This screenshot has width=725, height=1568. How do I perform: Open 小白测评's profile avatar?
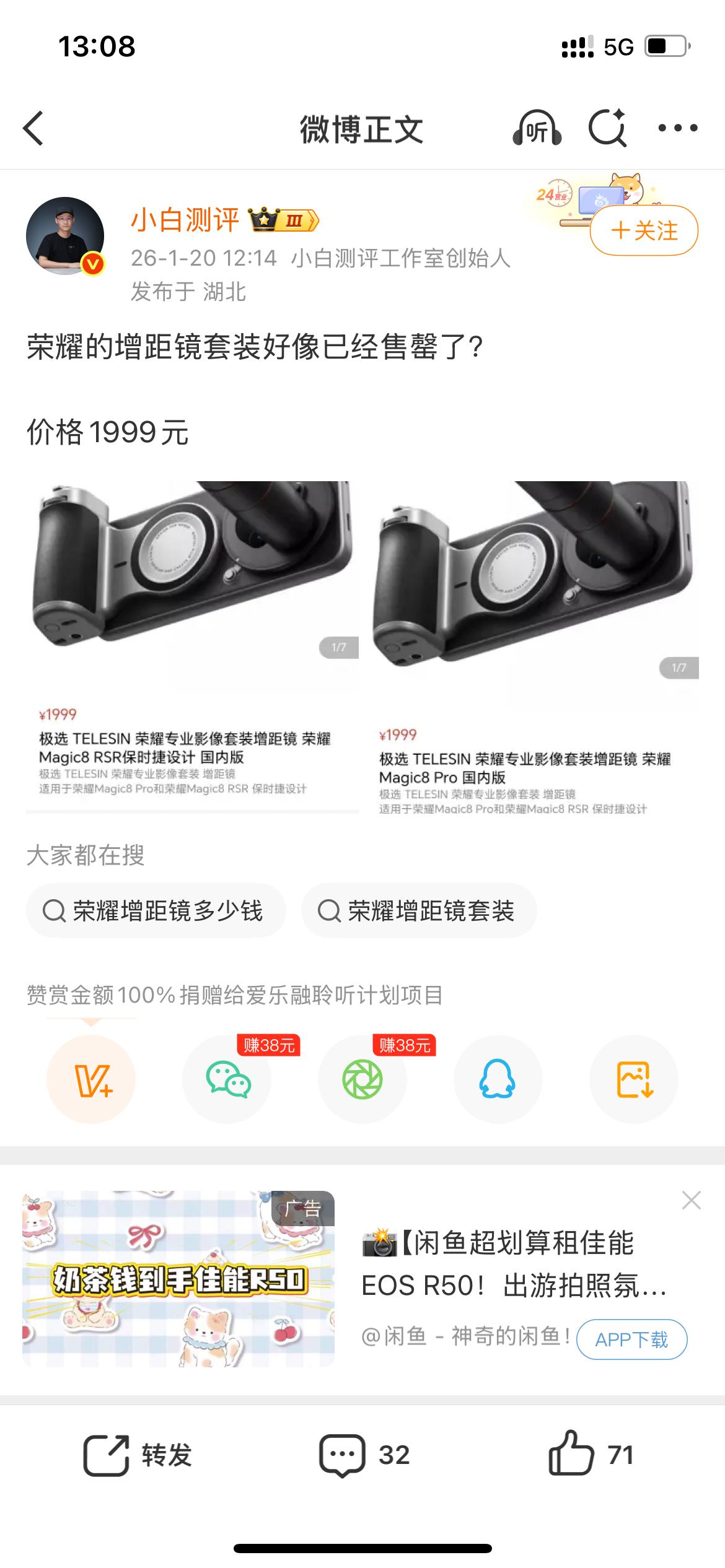tap(66, 235)
